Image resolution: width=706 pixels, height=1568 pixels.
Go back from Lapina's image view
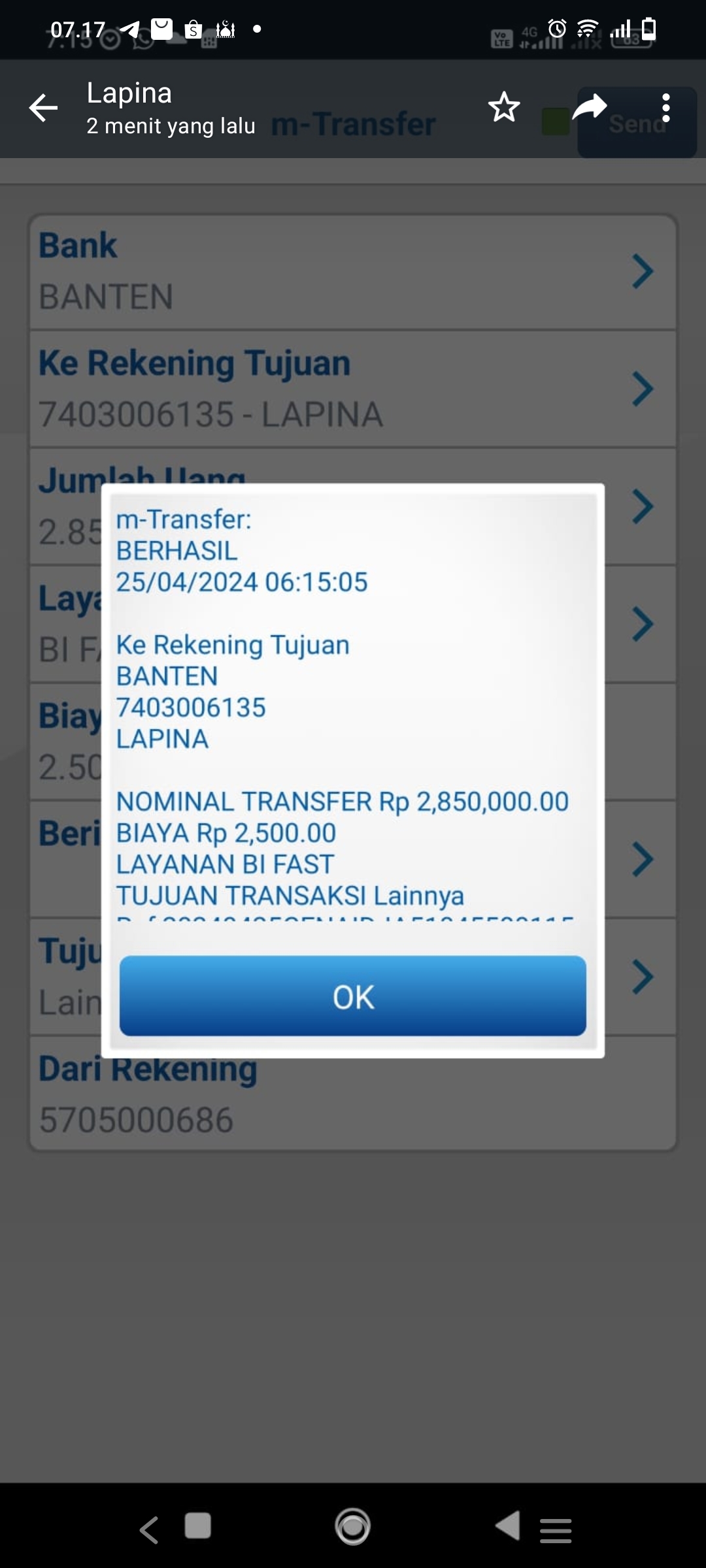click(44, 108)
